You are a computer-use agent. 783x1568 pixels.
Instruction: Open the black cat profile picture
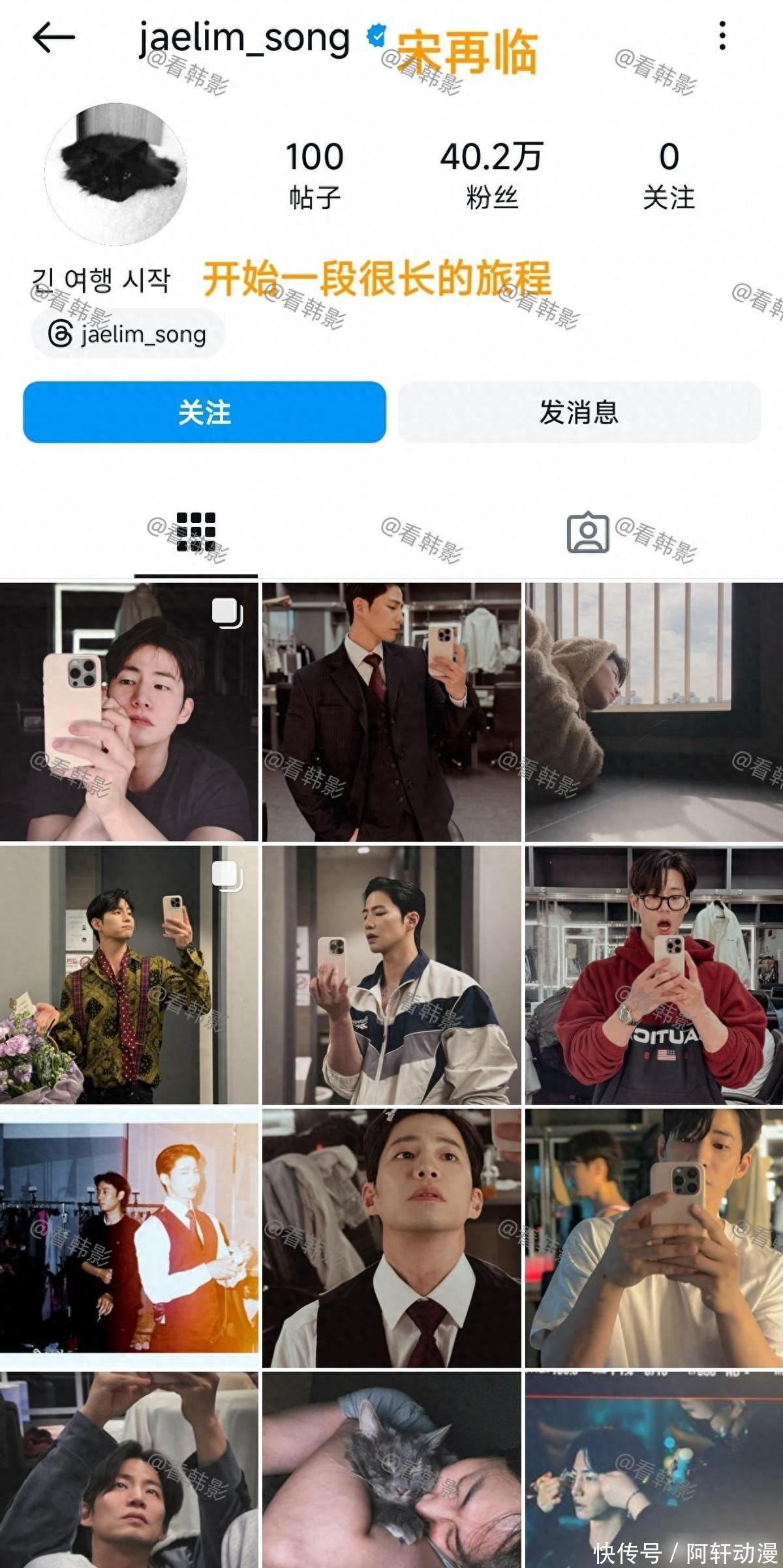tap(115, 174)
